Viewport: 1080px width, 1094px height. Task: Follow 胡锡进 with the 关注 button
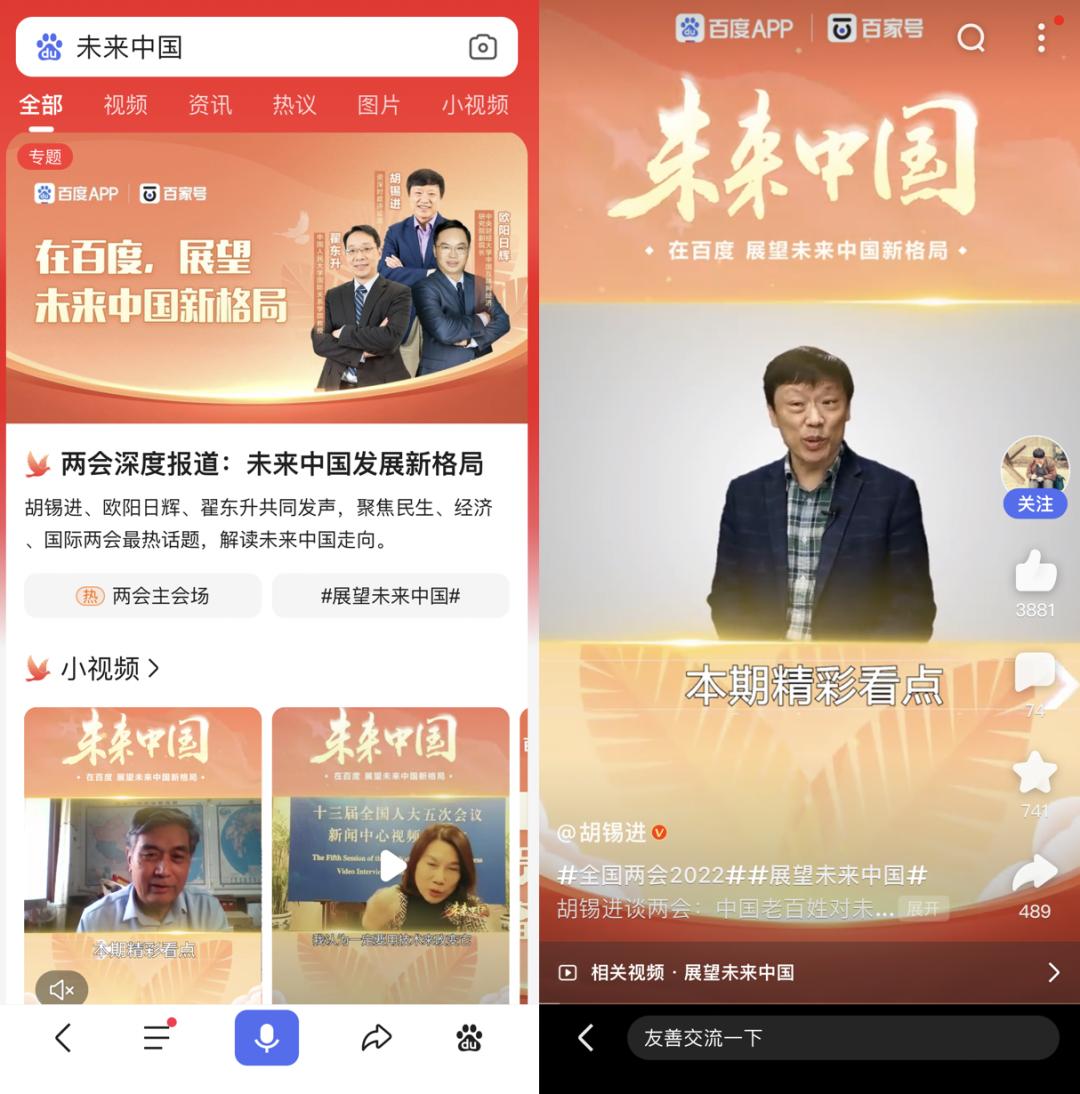click(1035, 504)
